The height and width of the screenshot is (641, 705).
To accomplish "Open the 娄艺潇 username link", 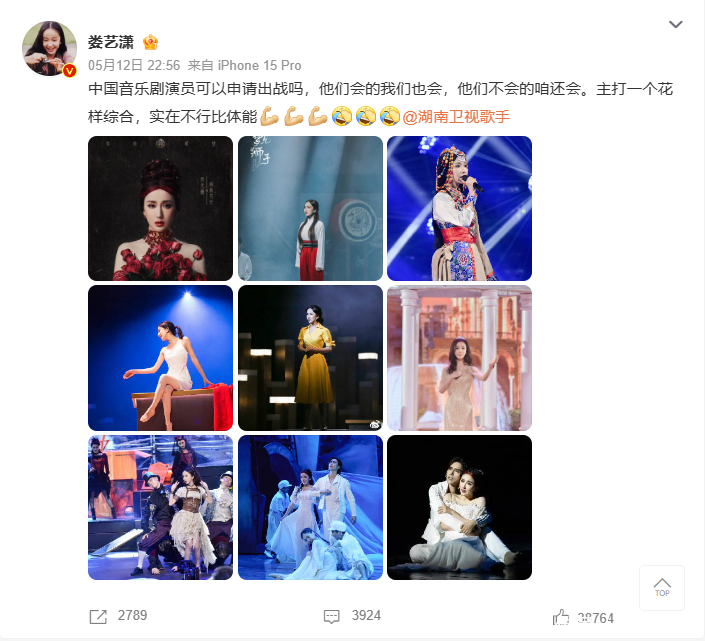I will (111, 42).
